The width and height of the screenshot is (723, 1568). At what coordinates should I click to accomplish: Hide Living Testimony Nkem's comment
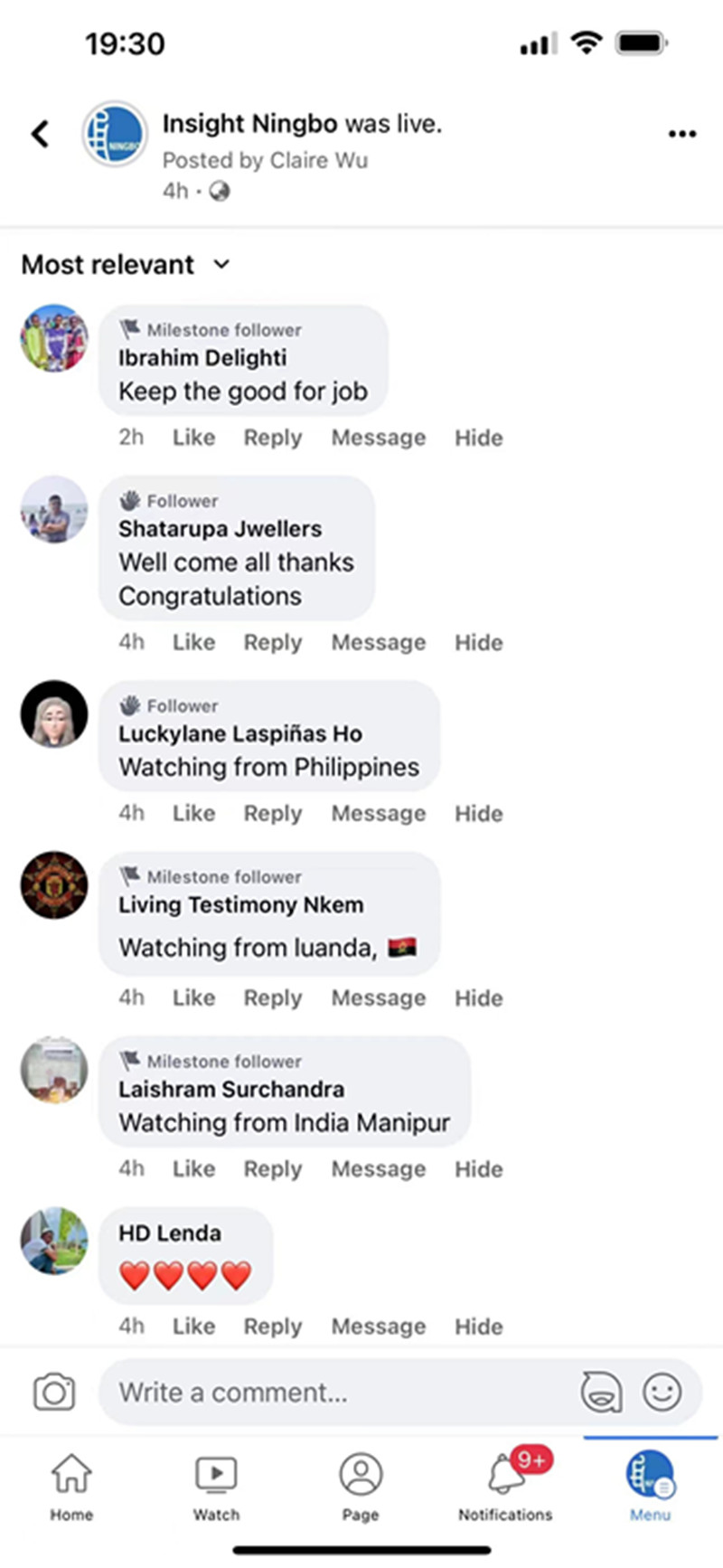pos(478,998)
